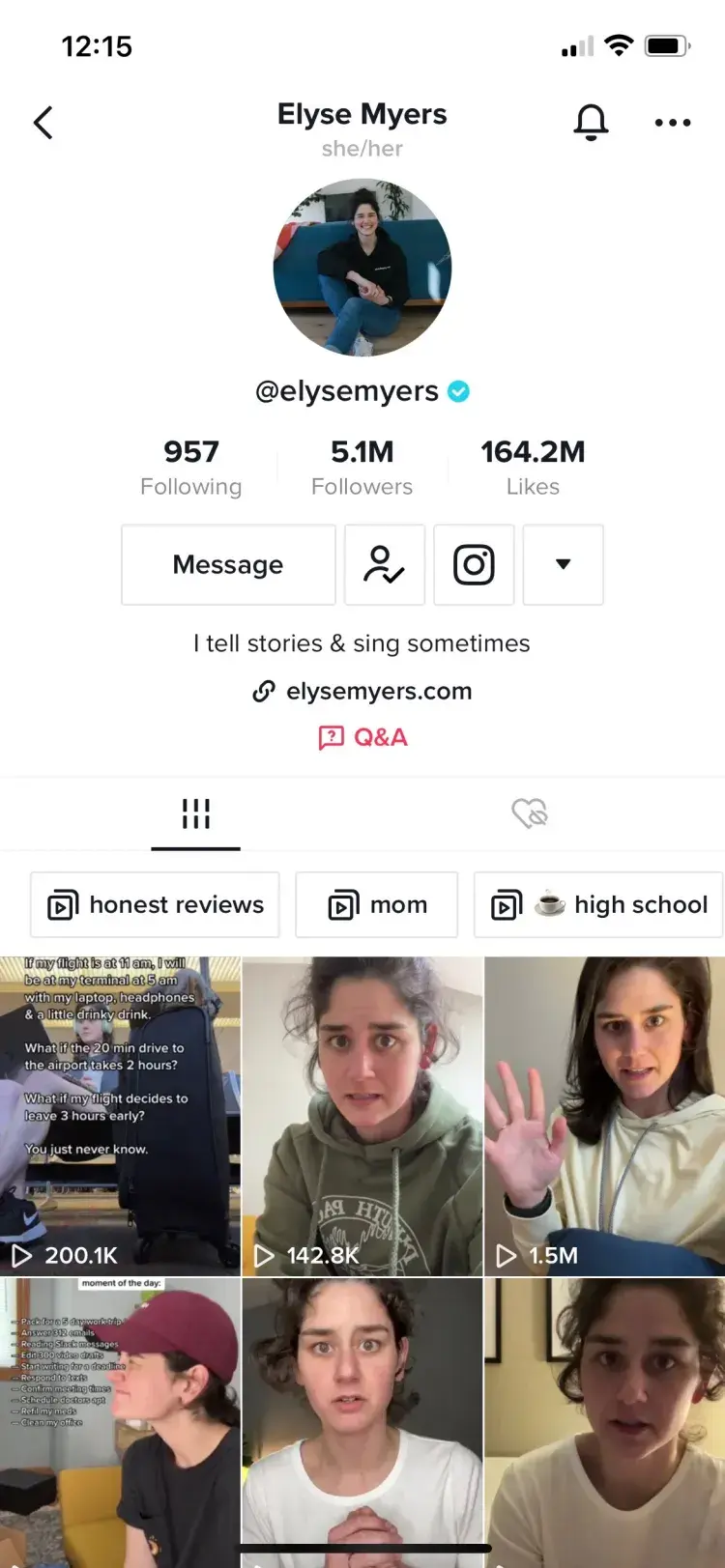View the 957 Following list
The image size is (725, 1568).
tap(191, 468)
